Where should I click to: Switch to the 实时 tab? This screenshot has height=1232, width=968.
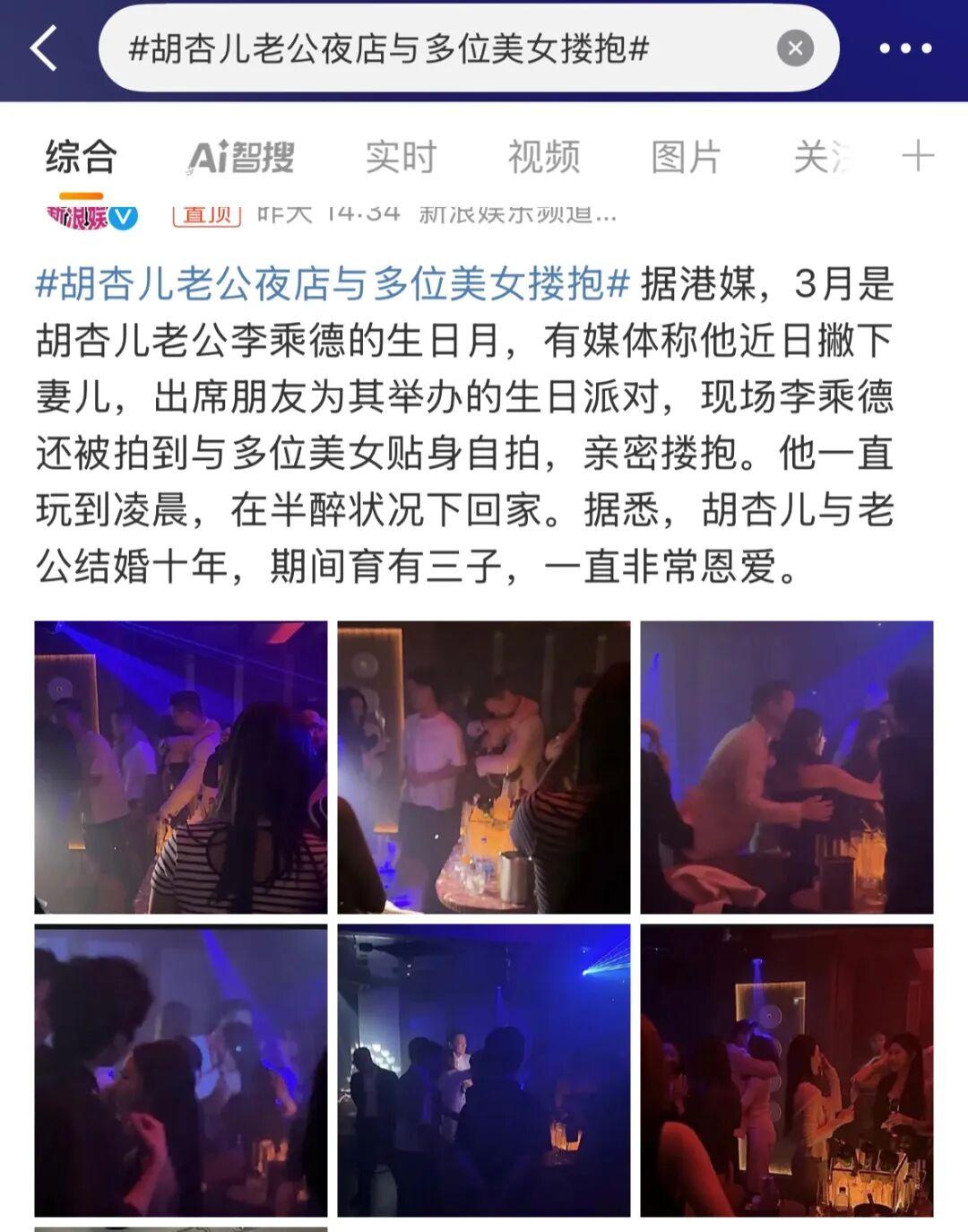(400, 158)
